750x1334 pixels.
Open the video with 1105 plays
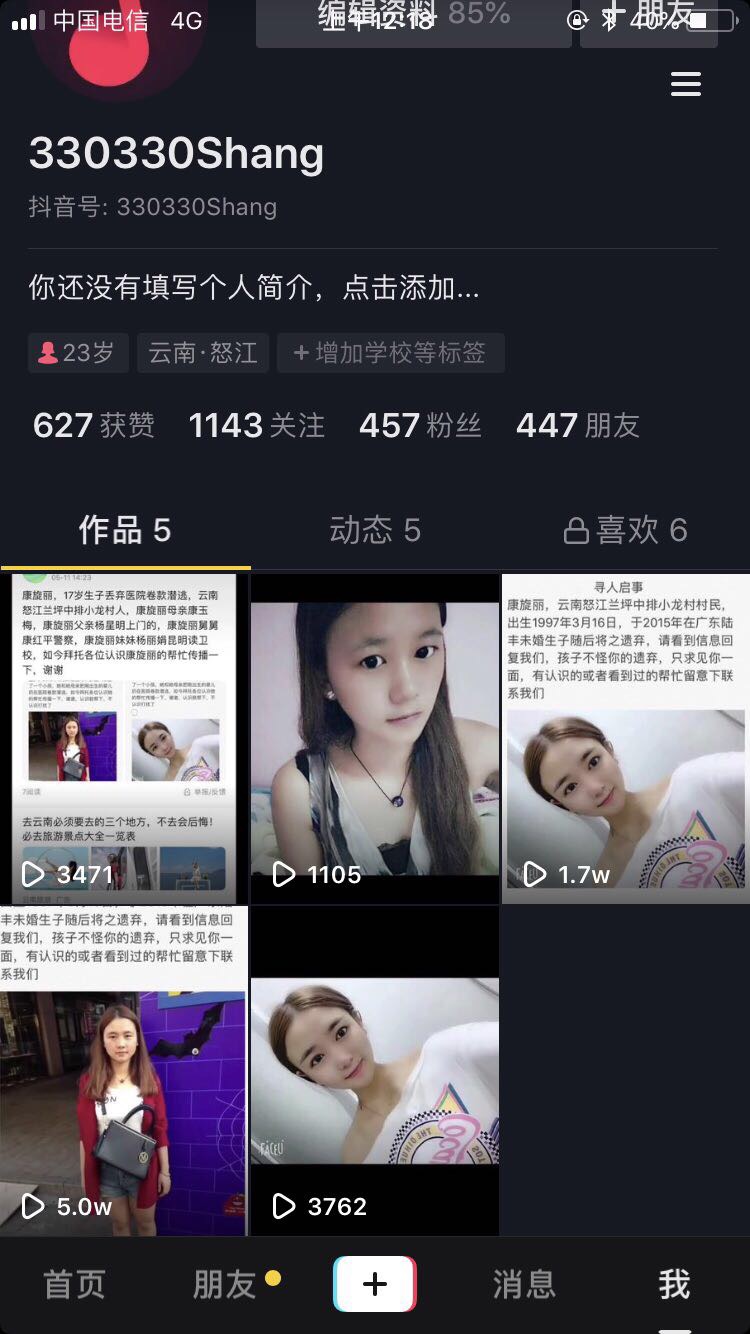click(x=374, y=738)
